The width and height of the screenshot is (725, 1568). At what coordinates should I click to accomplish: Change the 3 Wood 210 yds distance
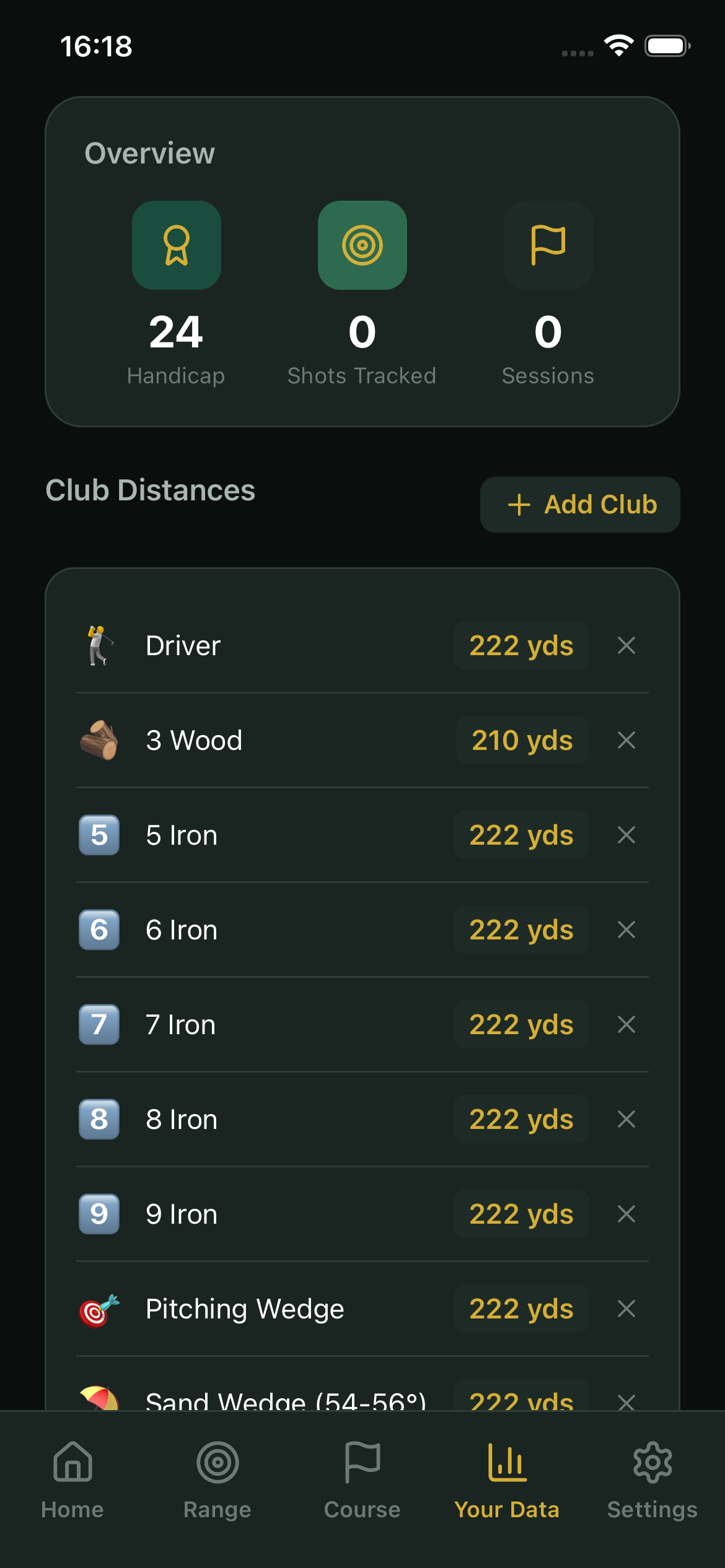(522, 741)
